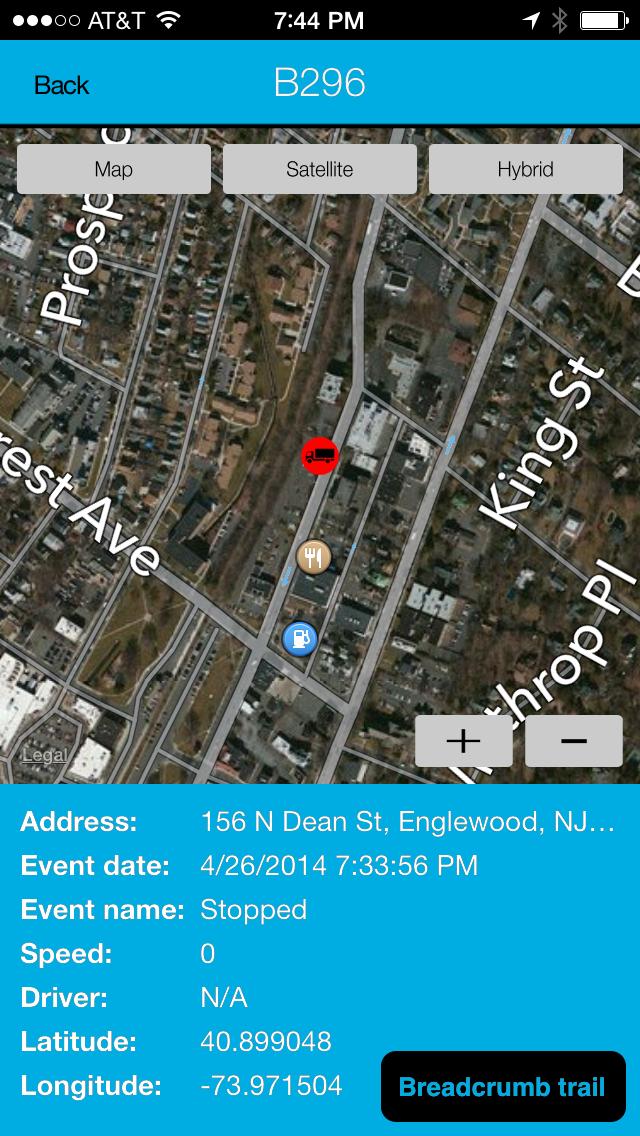
Task: Select the gas station marker
Action: point(300,638)
